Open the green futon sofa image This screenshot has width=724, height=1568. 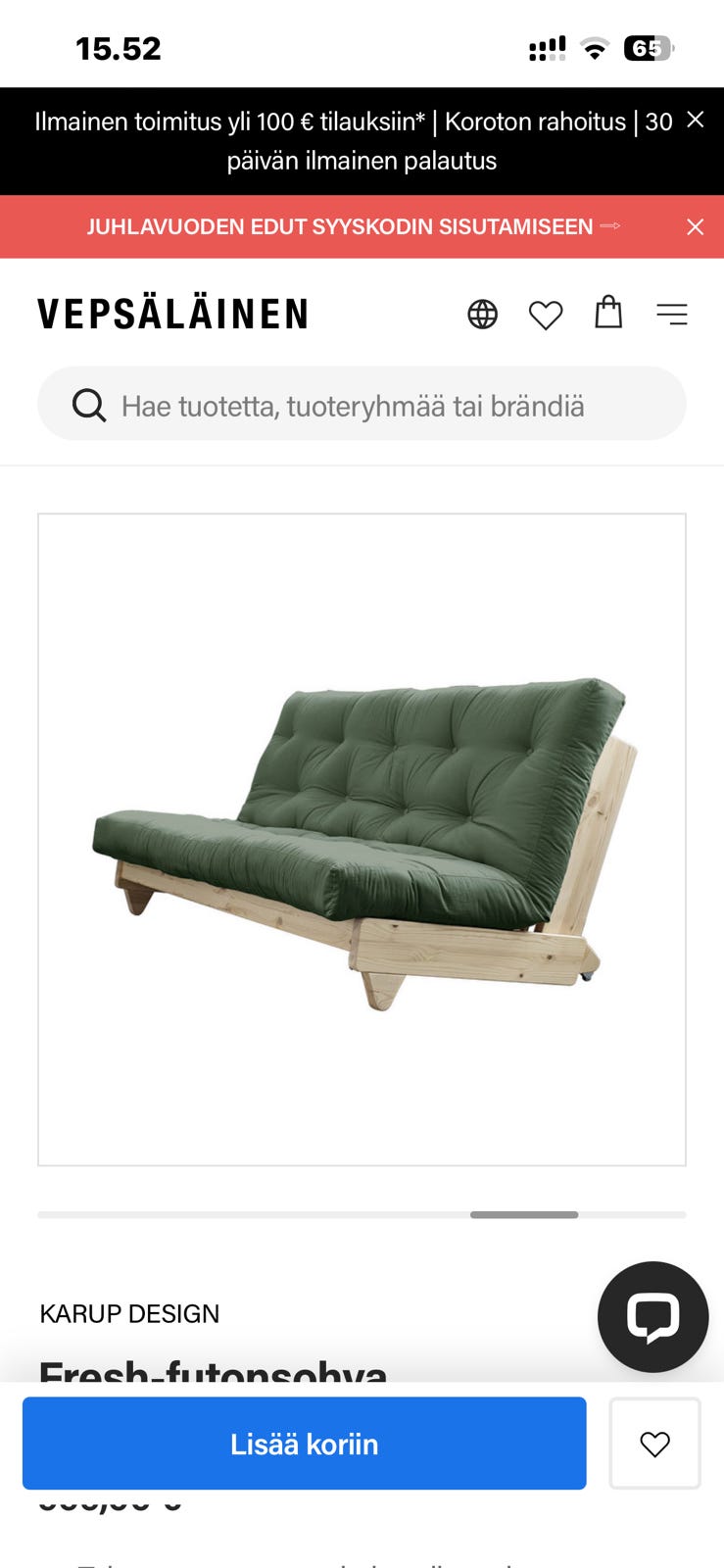pyautogui.click(x=362, y=840)
